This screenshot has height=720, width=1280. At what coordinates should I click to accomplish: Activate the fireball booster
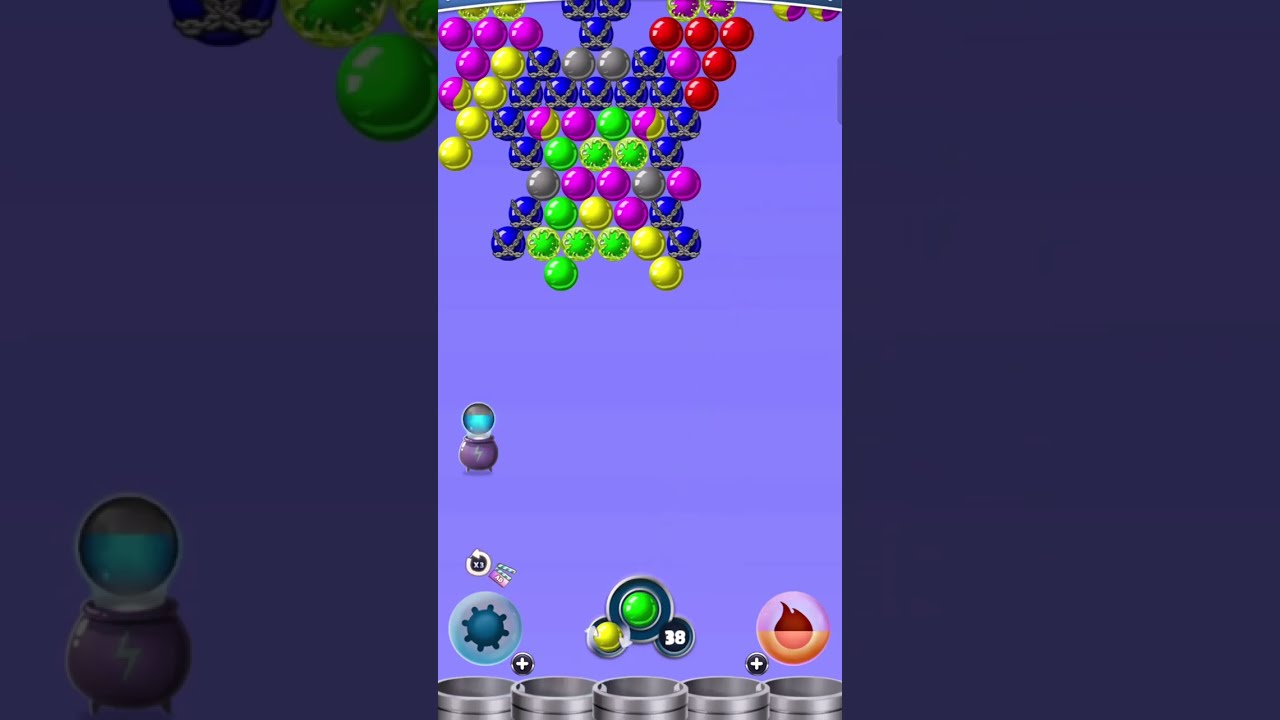click(793, 628)
